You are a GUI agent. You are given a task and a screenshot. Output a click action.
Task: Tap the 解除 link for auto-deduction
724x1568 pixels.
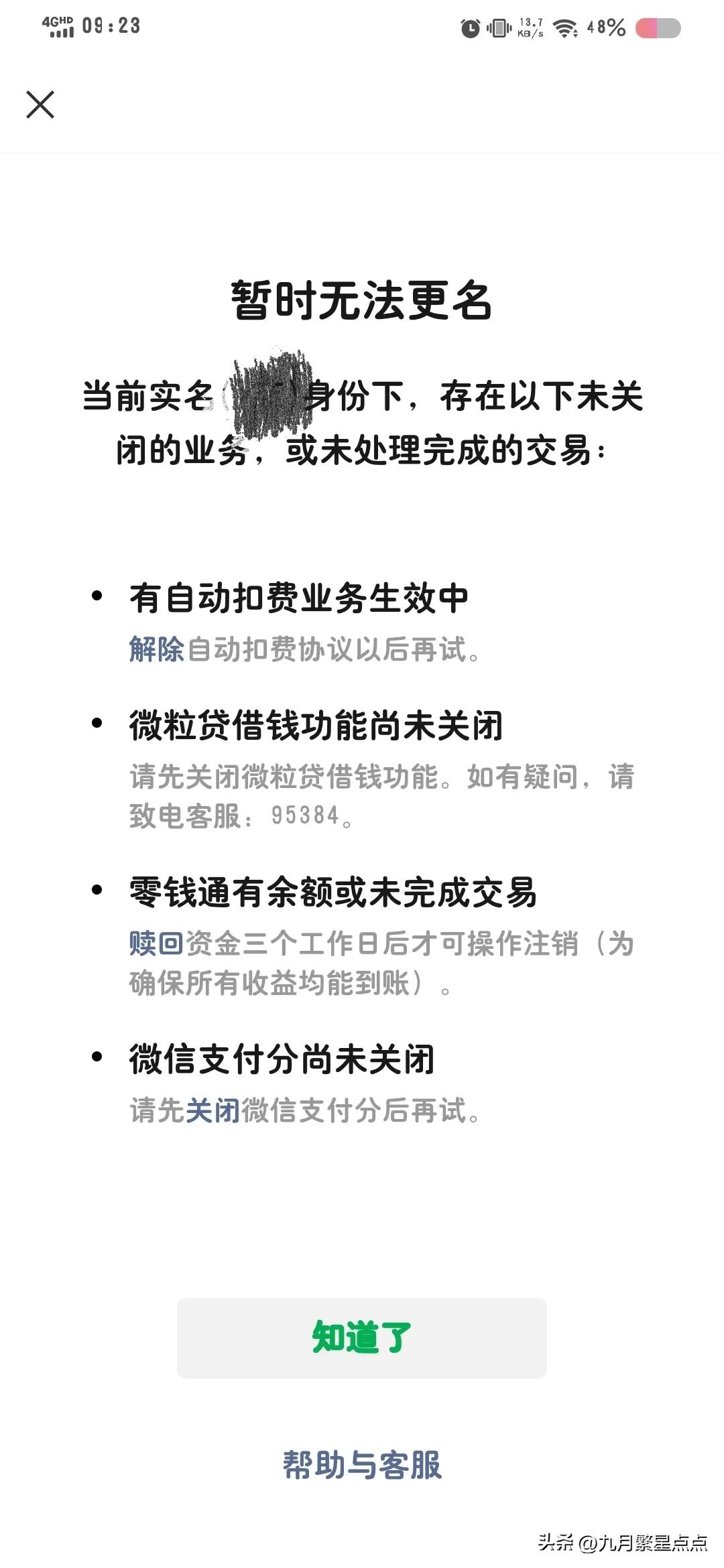156,649
